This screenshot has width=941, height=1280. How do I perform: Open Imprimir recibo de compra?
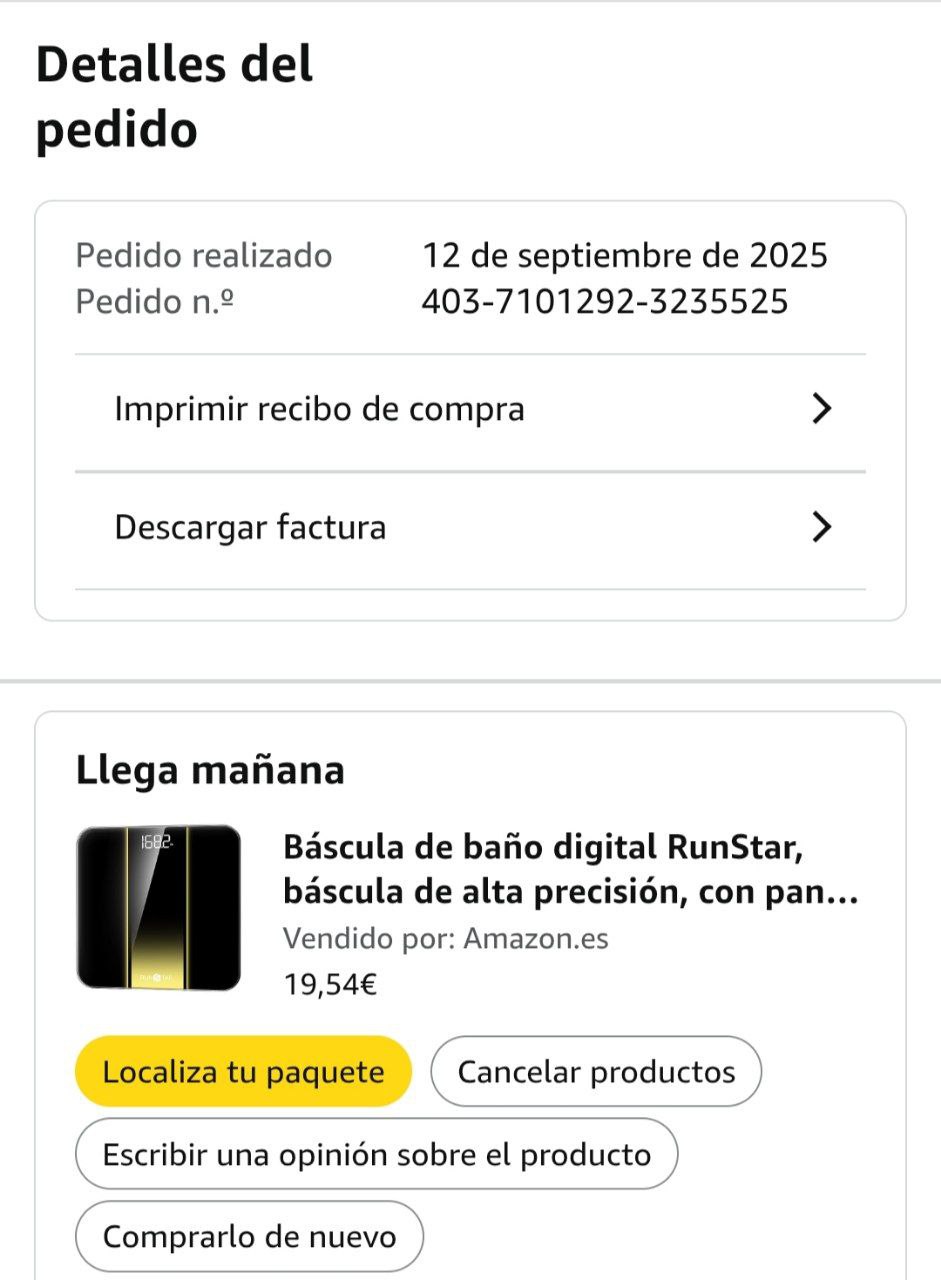click(x=470, y=409)
